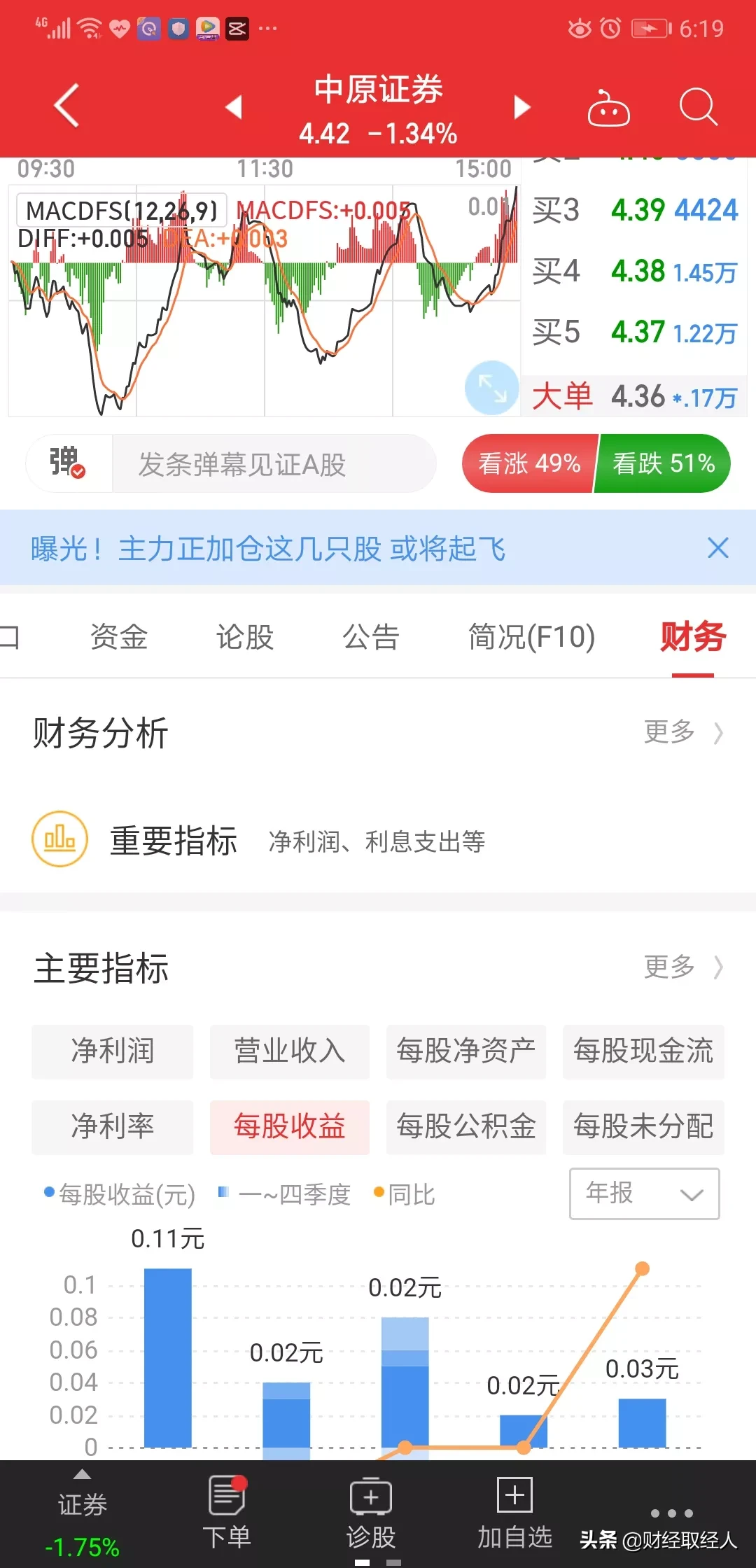Select the 净利润 indicator chip
756x1568 pixels.
point(112,1051)
